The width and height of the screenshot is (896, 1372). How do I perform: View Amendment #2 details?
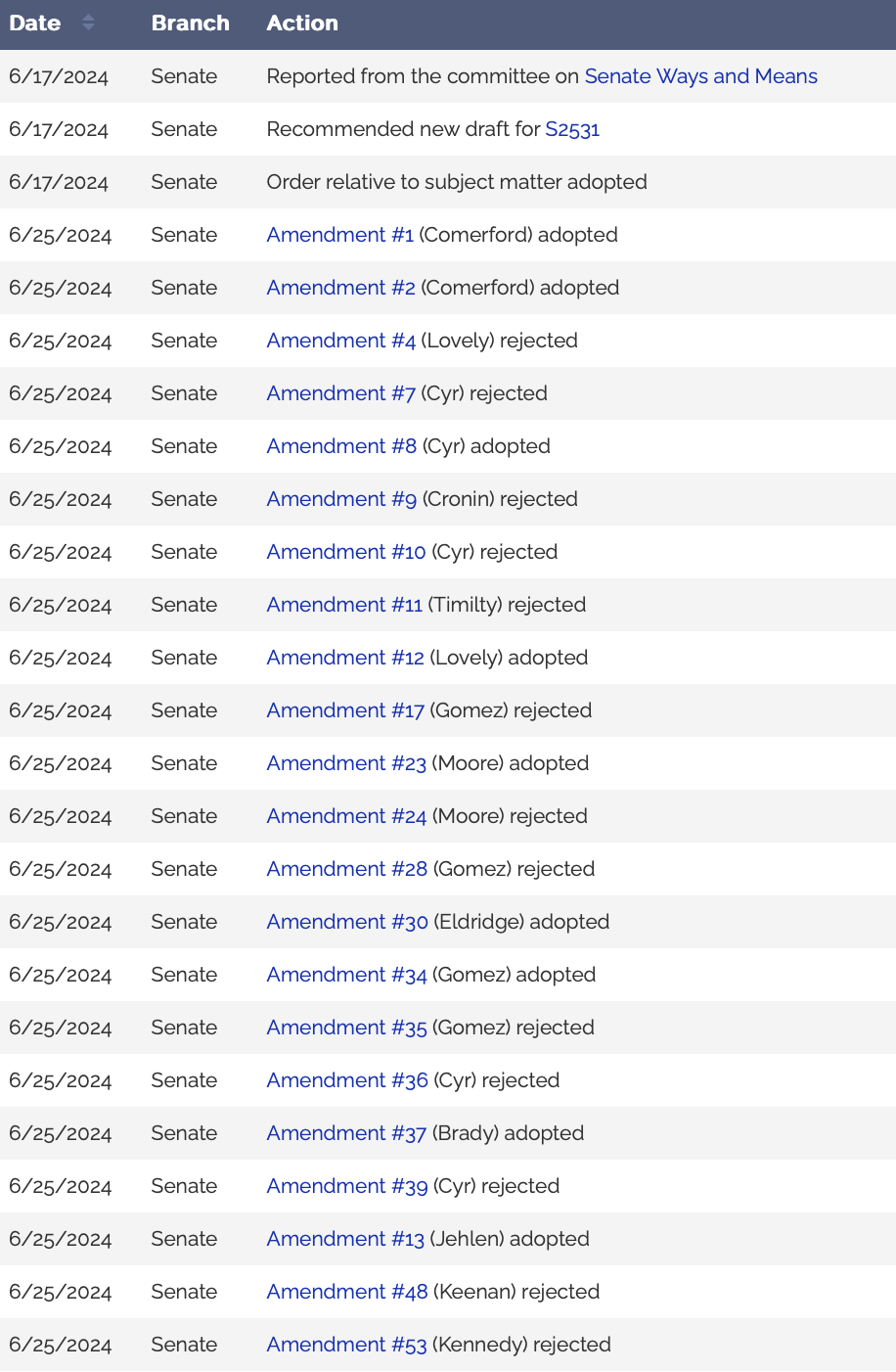point(340,288)
